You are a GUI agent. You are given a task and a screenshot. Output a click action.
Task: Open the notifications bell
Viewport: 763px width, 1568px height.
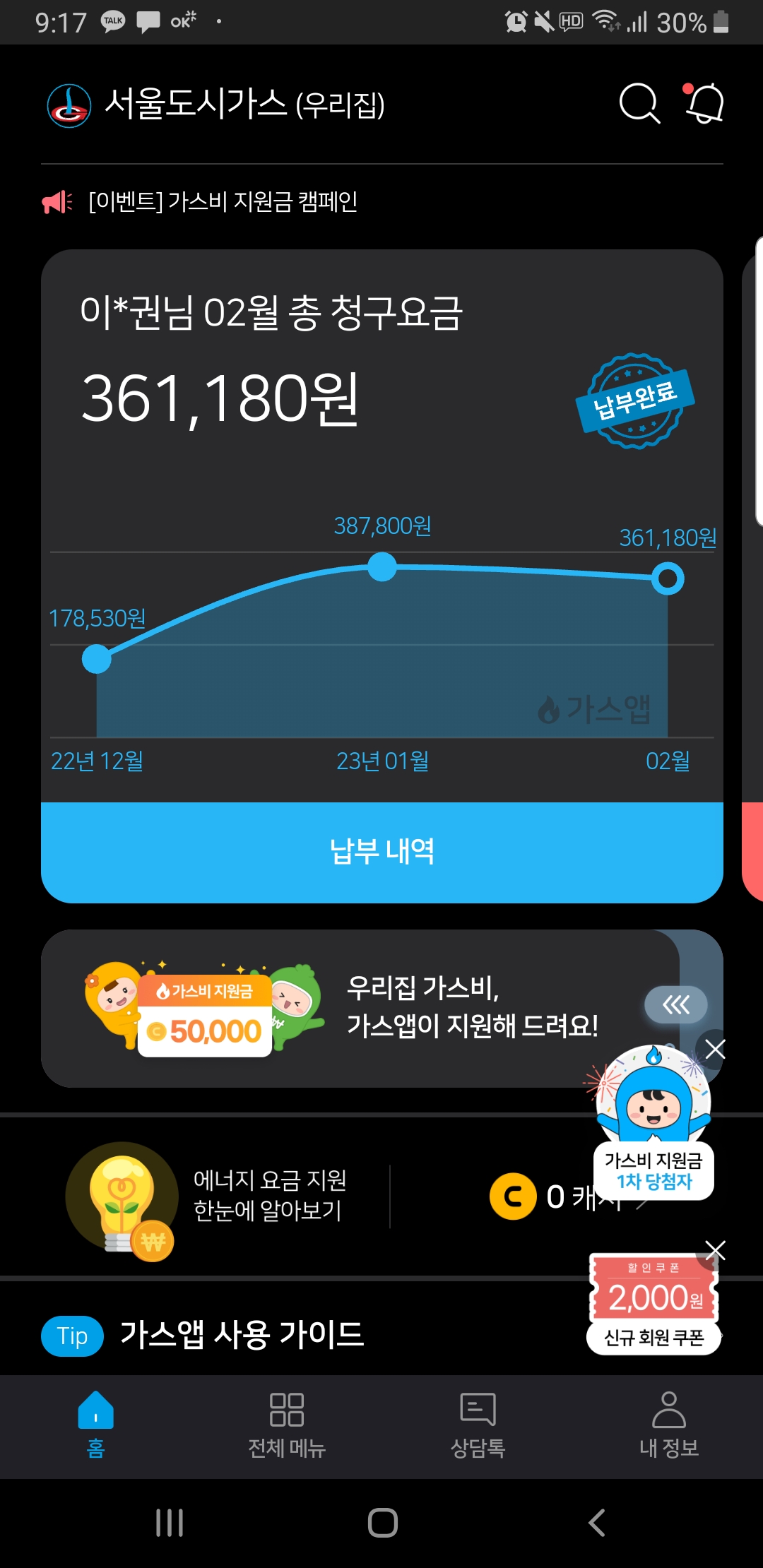pyautogui.click(x=704, y=104)
